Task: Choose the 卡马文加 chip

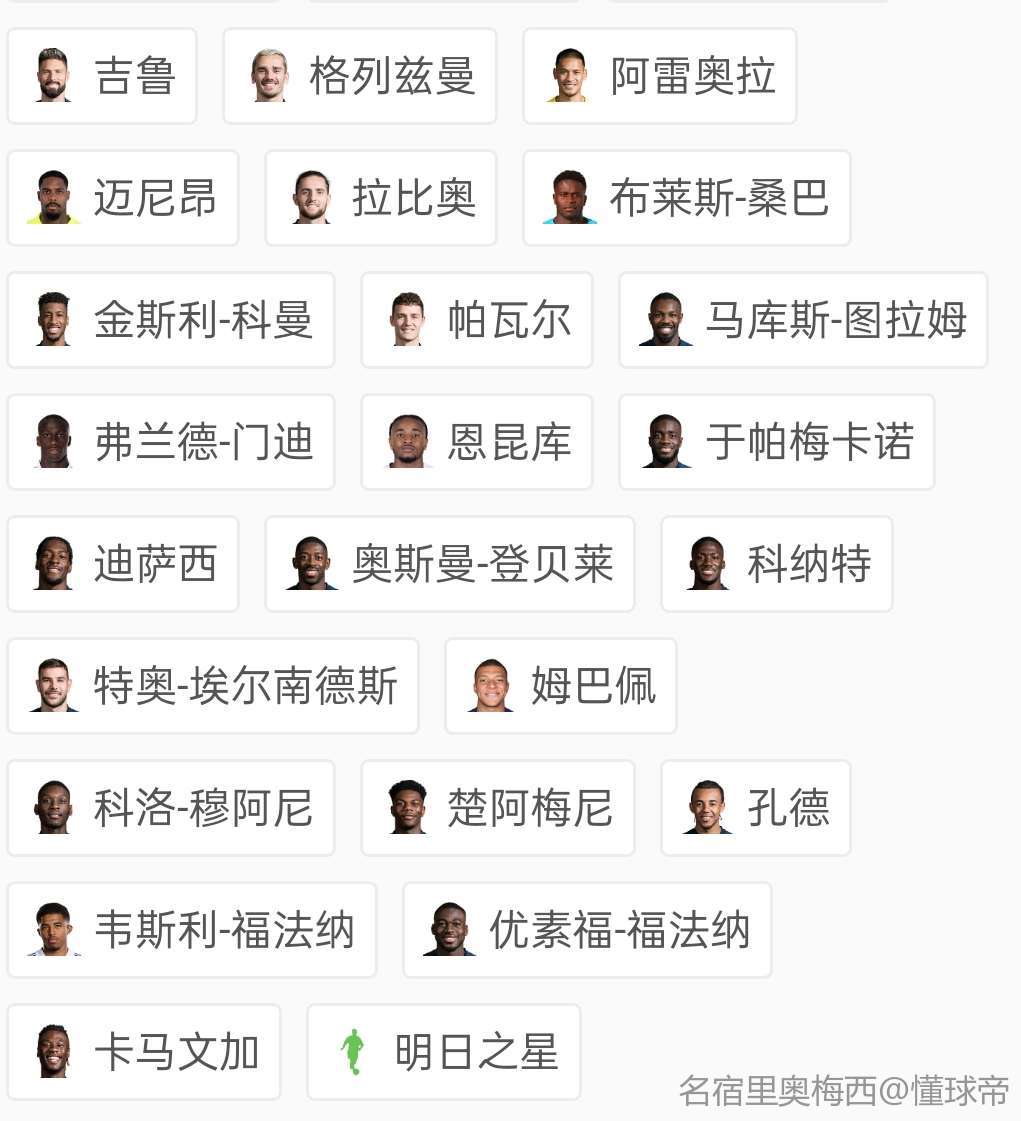Action: [144, 1052]
